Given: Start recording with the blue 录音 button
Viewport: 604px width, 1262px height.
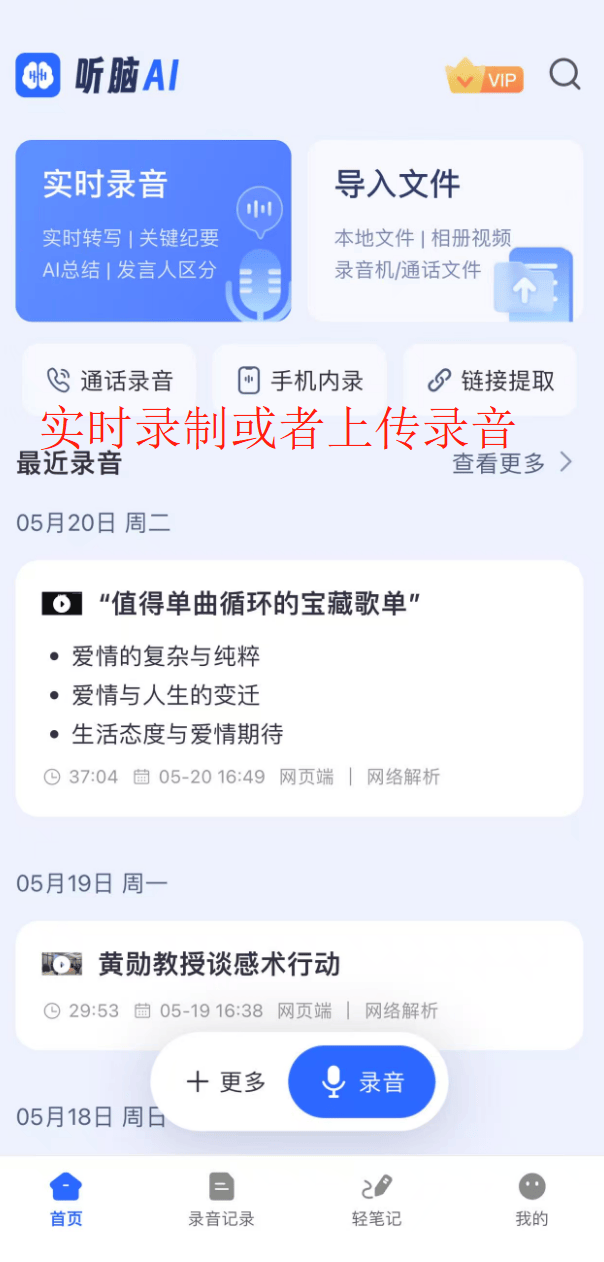Looking at the screenshot, I should pyautogui.click(x=362, y=1082).
